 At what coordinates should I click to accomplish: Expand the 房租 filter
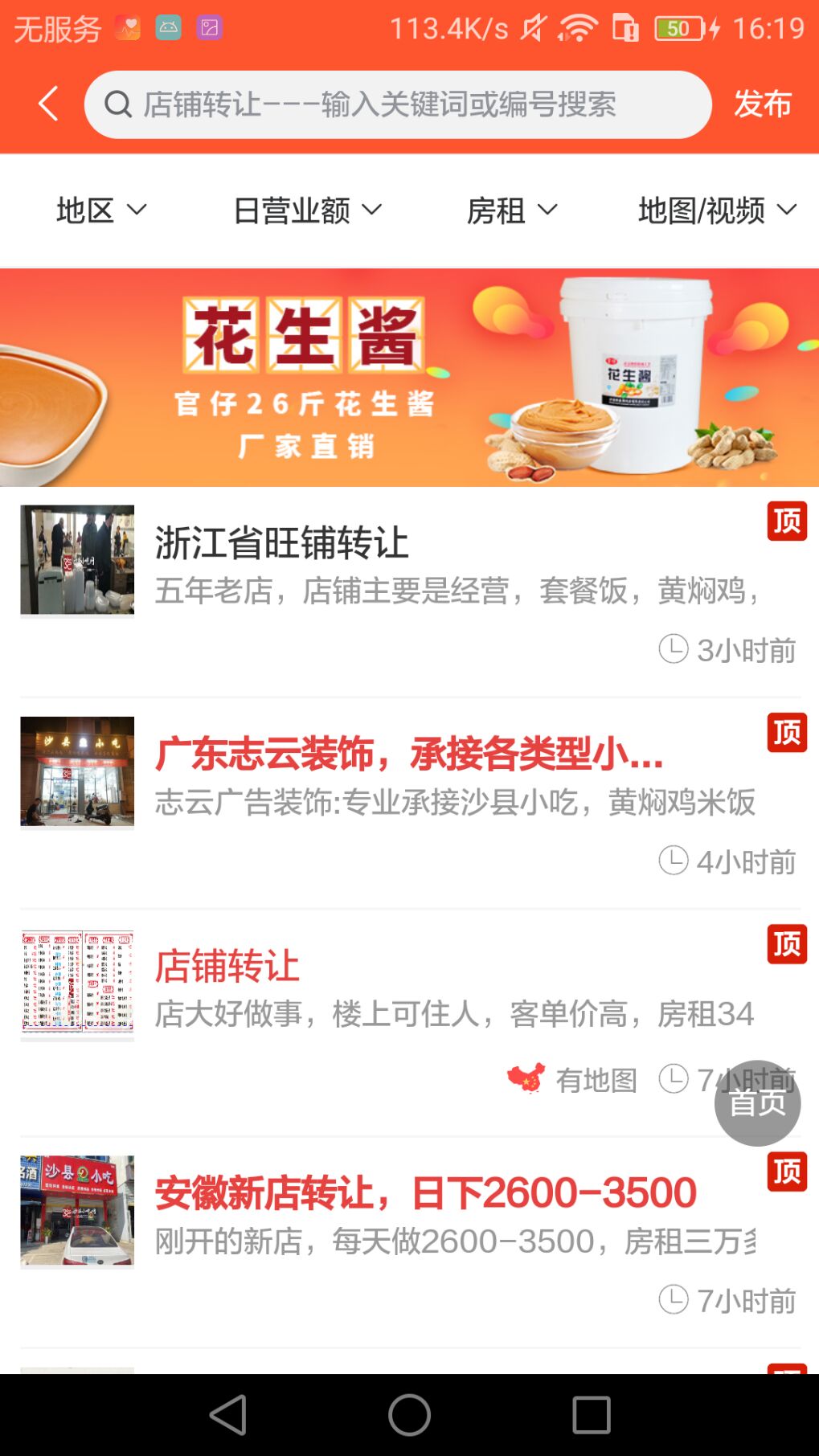tap(511, 211)
